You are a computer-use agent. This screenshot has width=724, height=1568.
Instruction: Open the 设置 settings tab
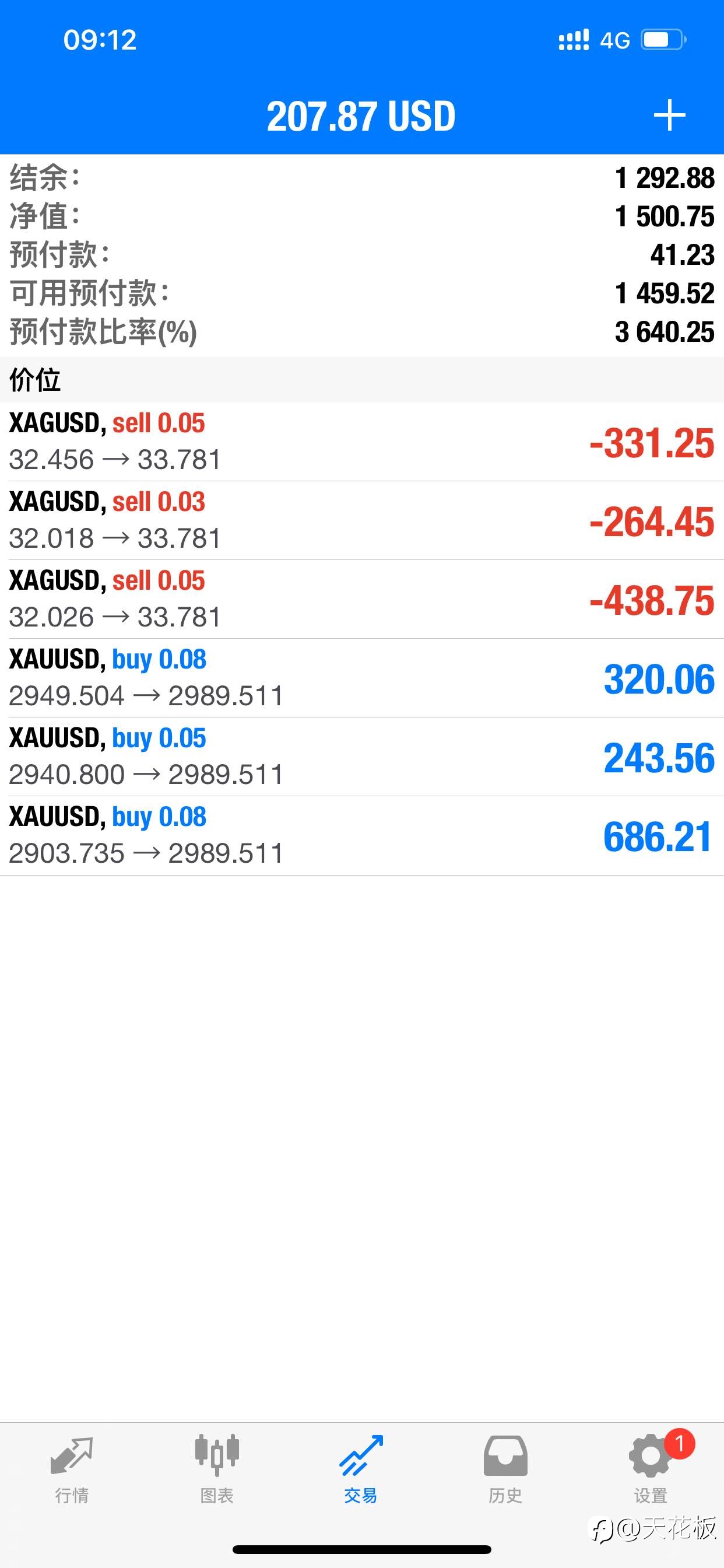tap(651, 1469)
